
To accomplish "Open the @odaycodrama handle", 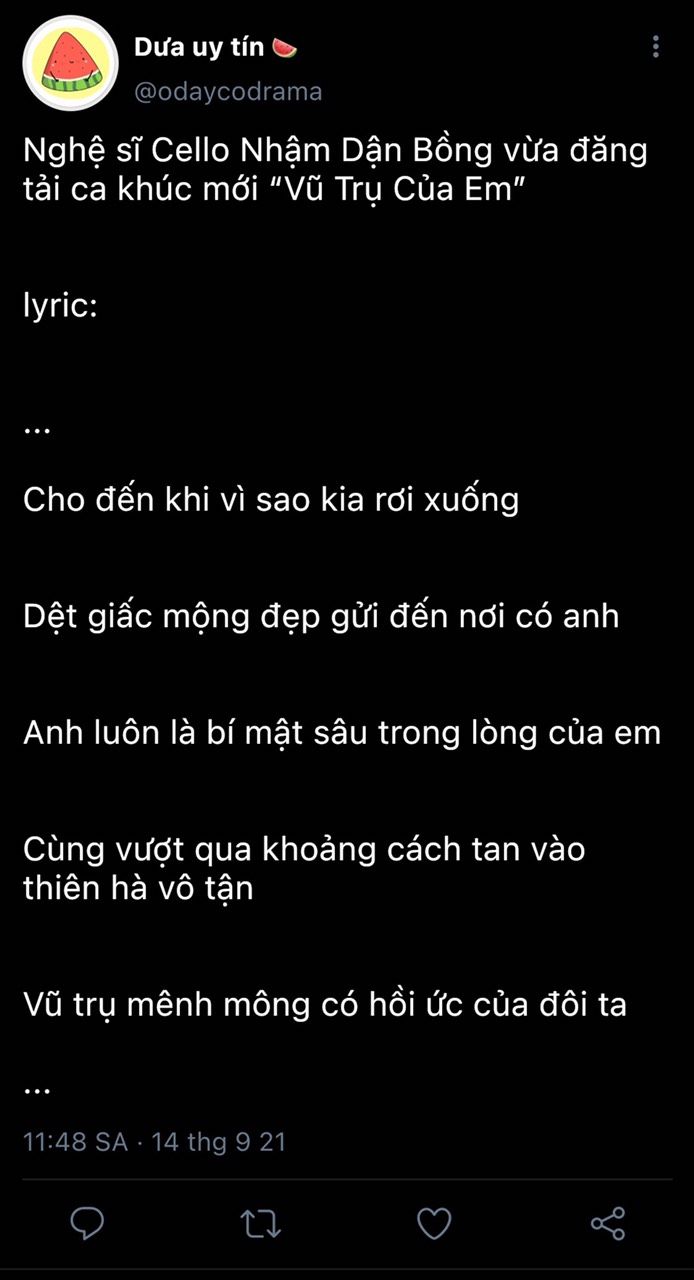I will [x=228, y=91].
